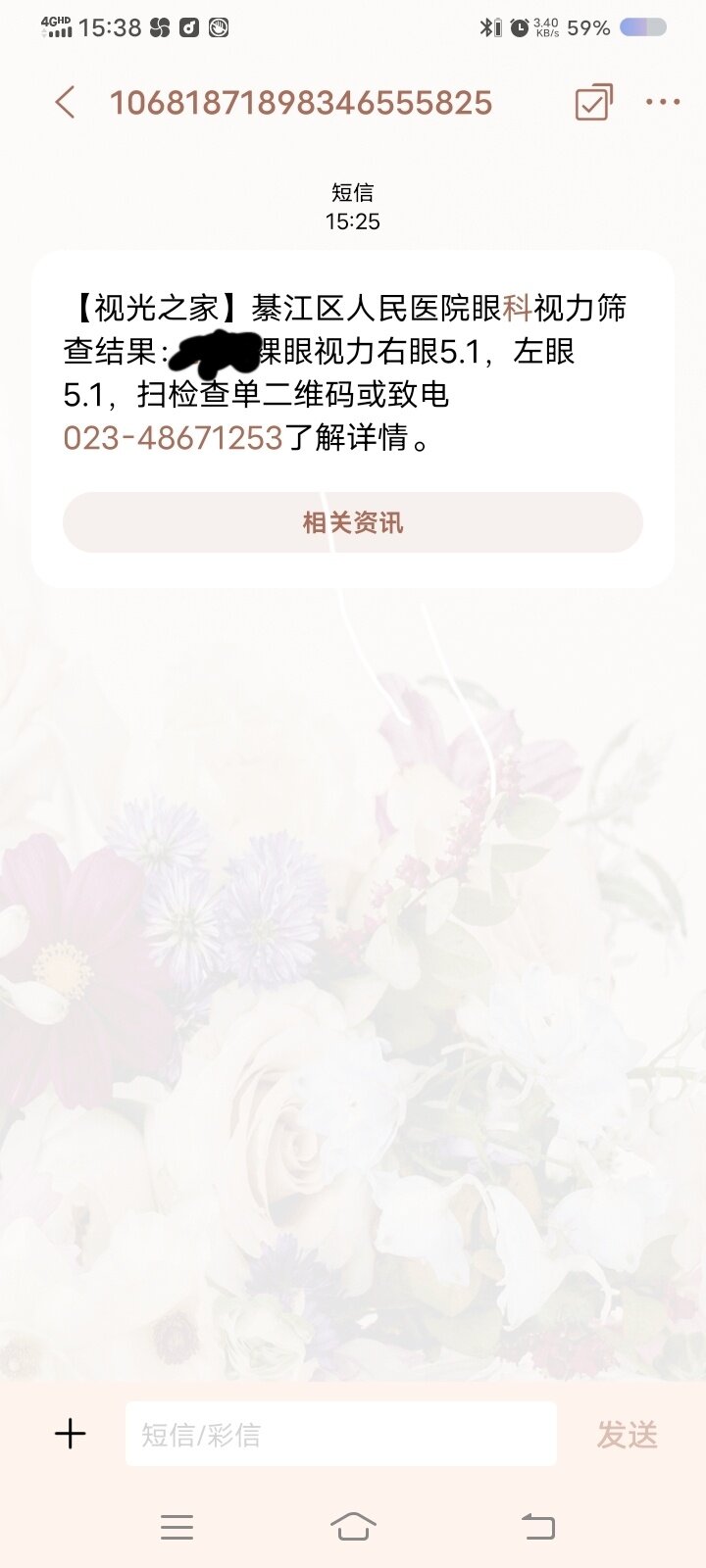Open the 相关资讯 button
706x1568 pixels.
tap(353, 522)
